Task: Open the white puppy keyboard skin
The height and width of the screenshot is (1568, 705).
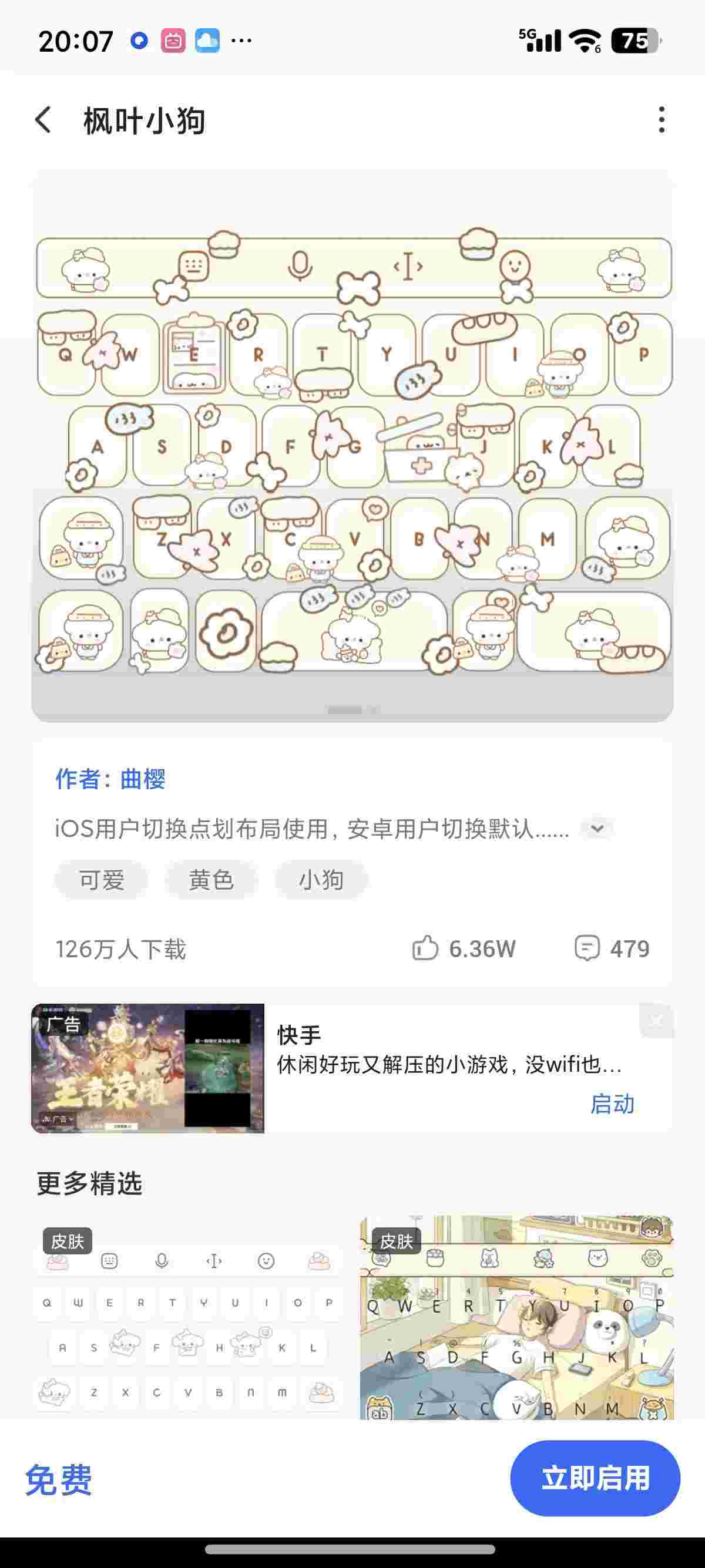Action: coord(187,1321)
